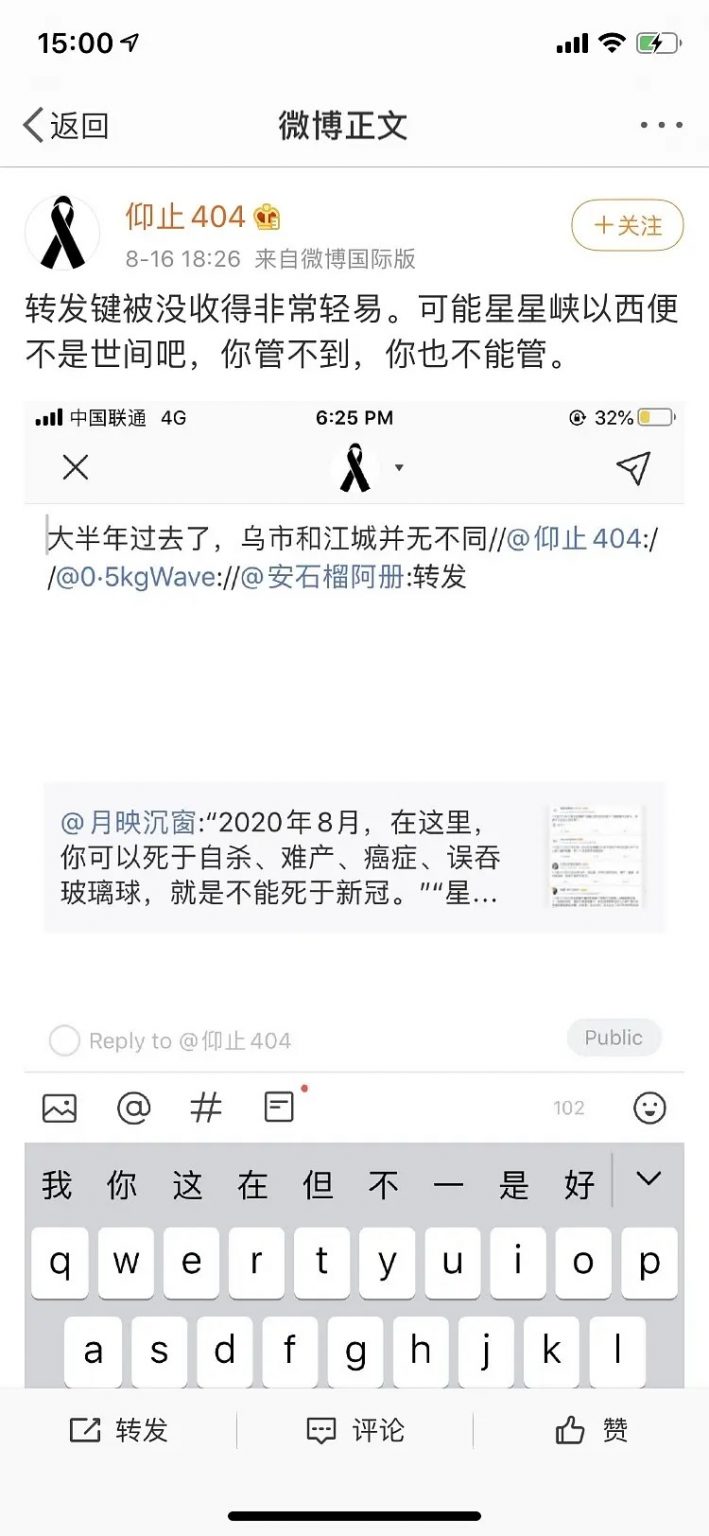Like this post with 赞
709x1536 pixels.
[x=592, y=1430]
